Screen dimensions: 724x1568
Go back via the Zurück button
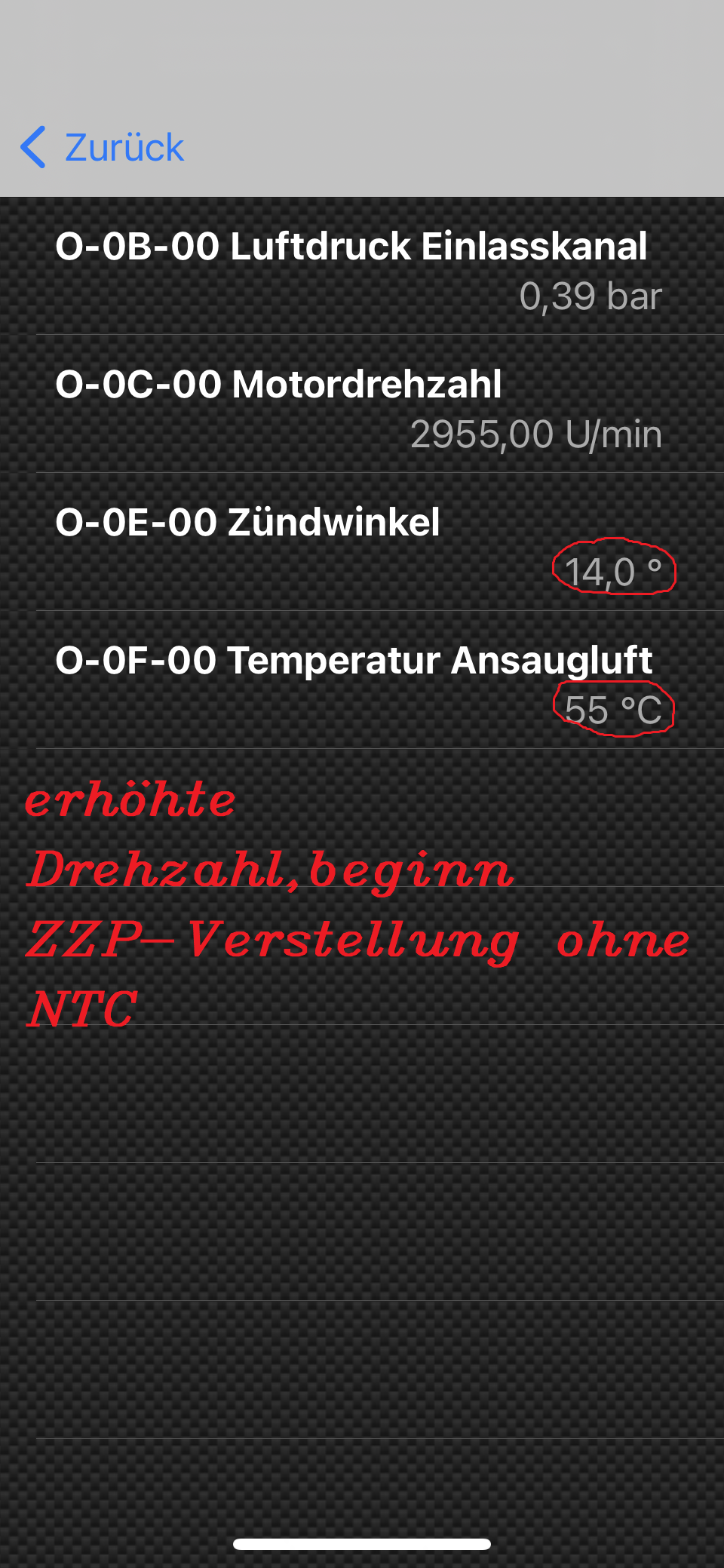(x=103, y=147)
